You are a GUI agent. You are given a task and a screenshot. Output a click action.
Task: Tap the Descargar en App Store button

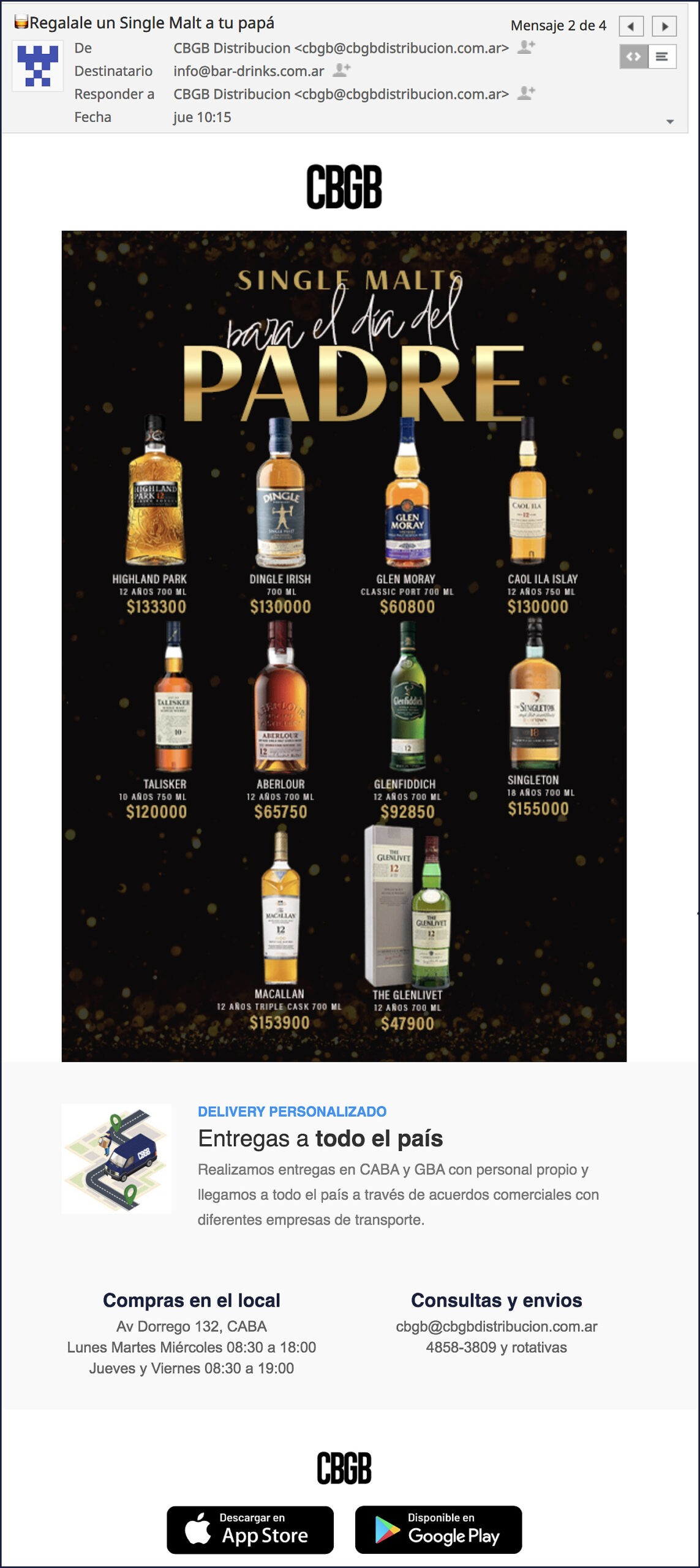(250, 1529)
